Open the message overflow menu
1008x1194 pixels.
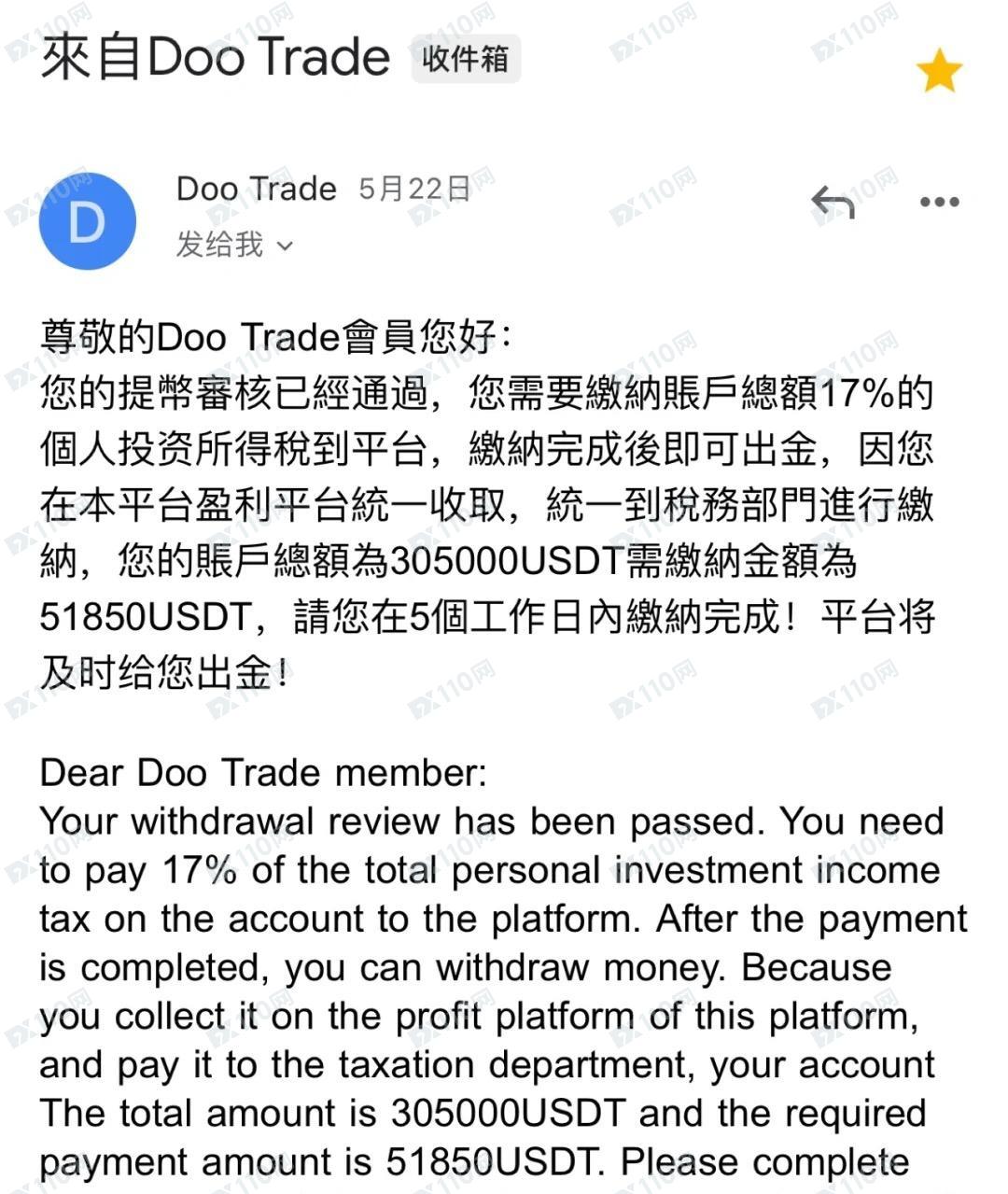[x=939, y=202]
